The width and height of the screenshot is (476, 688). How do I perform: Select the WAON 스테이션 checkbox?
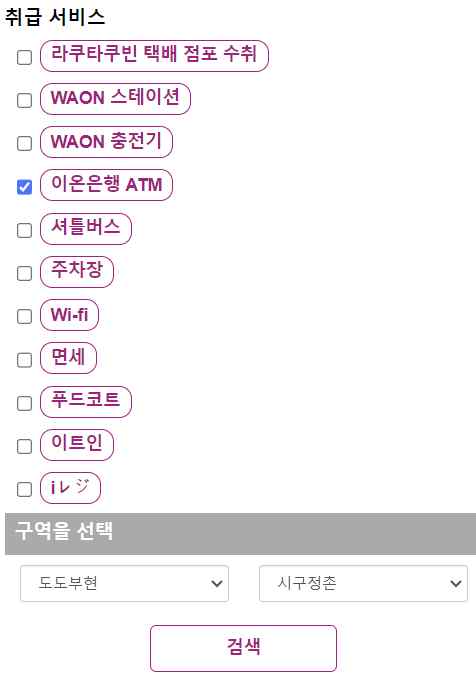[24, 100]
